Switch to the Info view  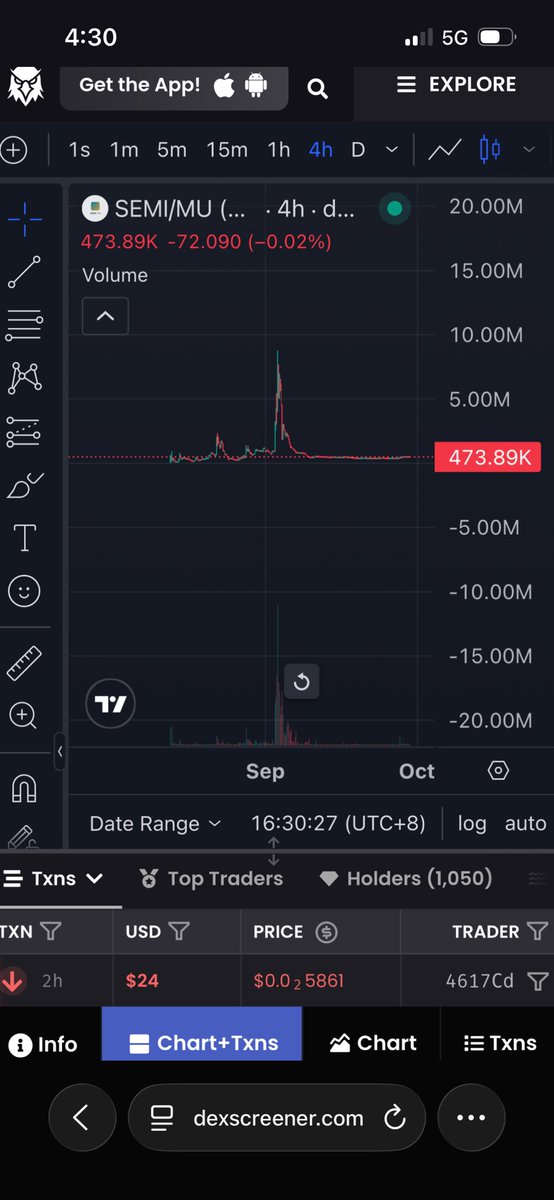43,1044
